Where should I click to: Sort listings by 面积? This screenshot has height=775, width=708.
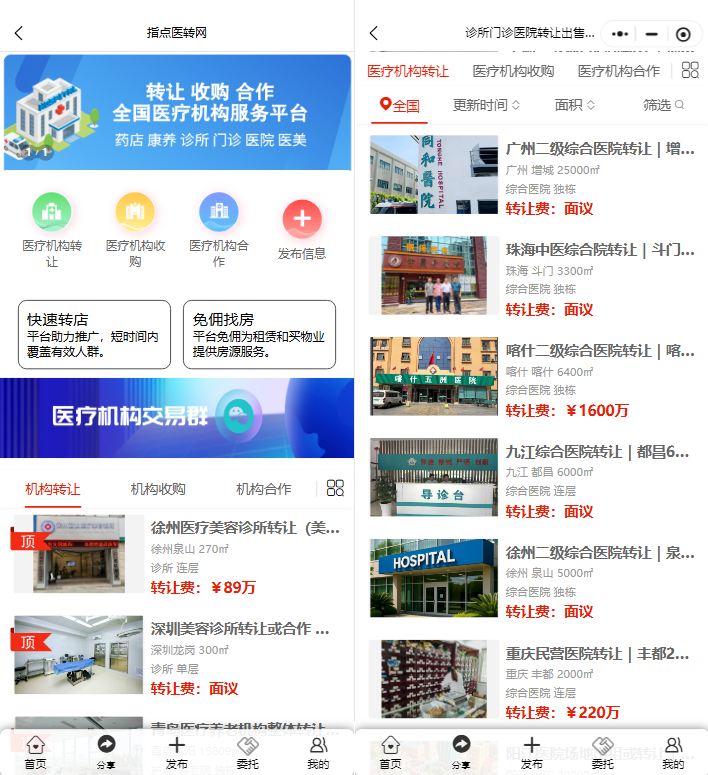(x=574, y=105)
